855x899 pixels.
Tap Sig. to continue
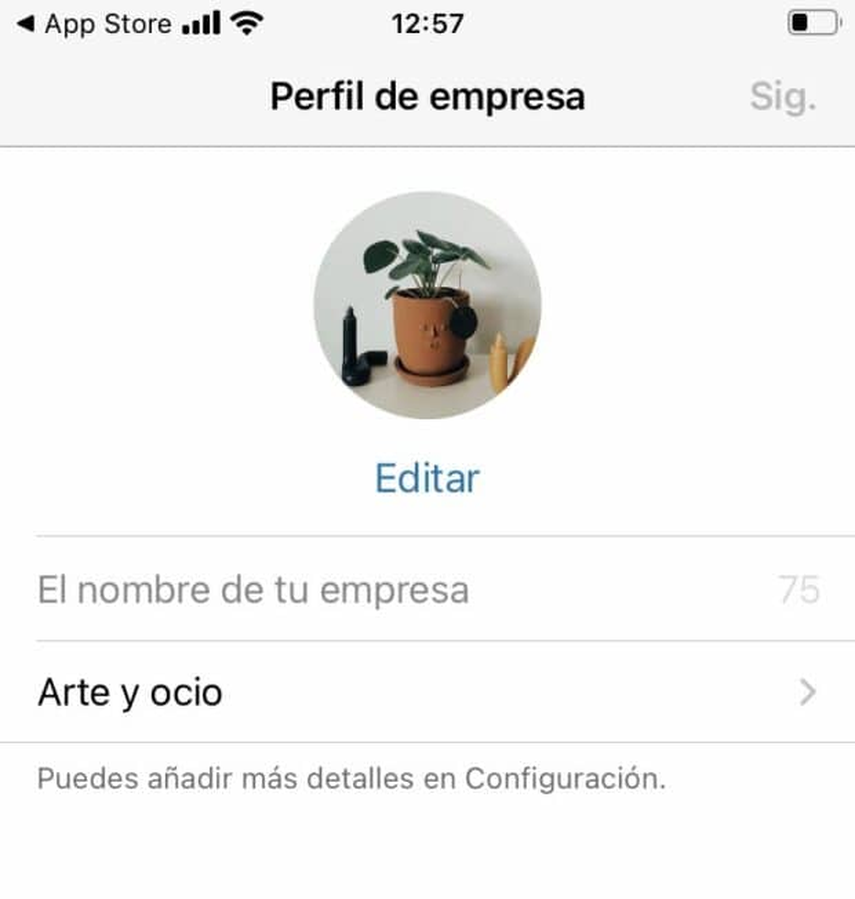[783, 98]
